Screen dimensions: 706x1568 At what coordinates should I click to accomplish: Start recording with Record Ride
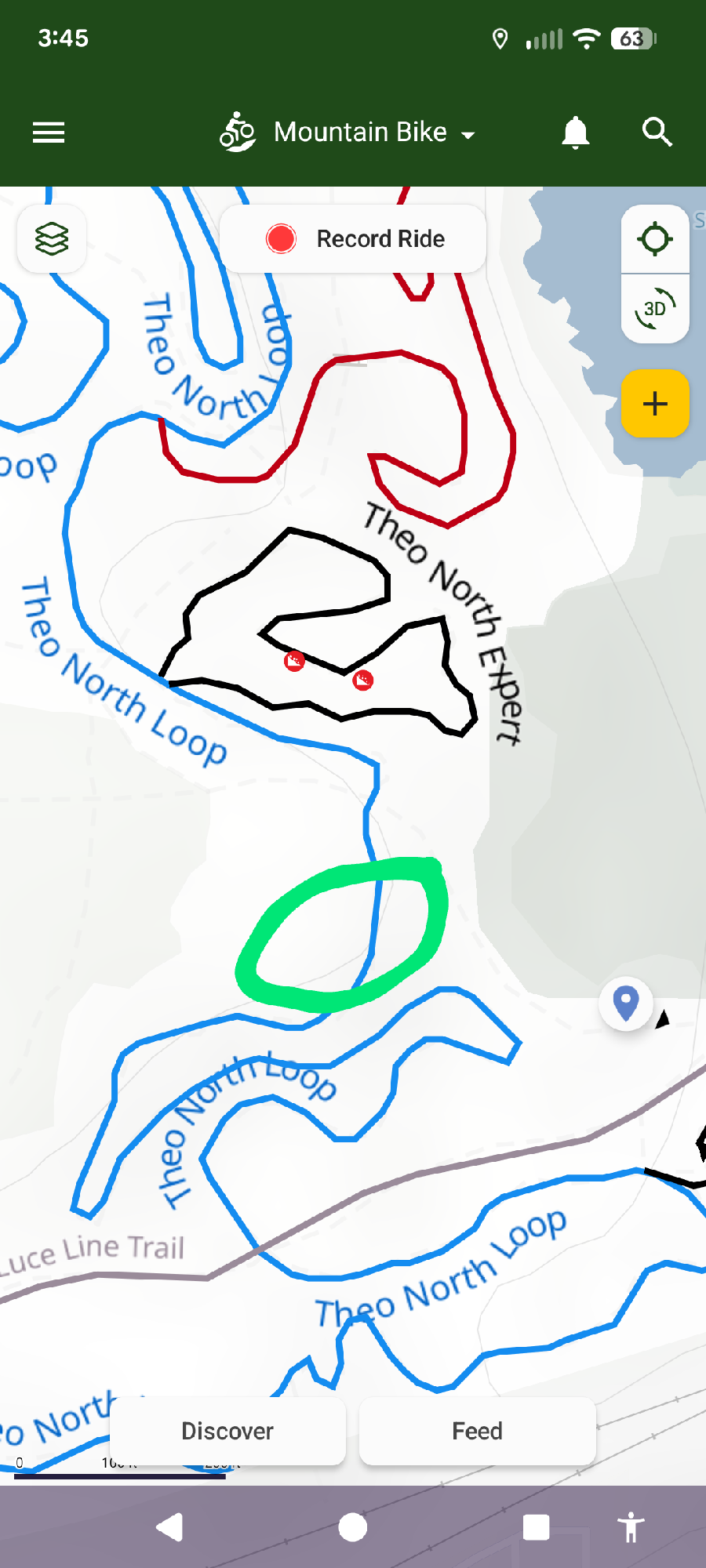click(353, 239)
